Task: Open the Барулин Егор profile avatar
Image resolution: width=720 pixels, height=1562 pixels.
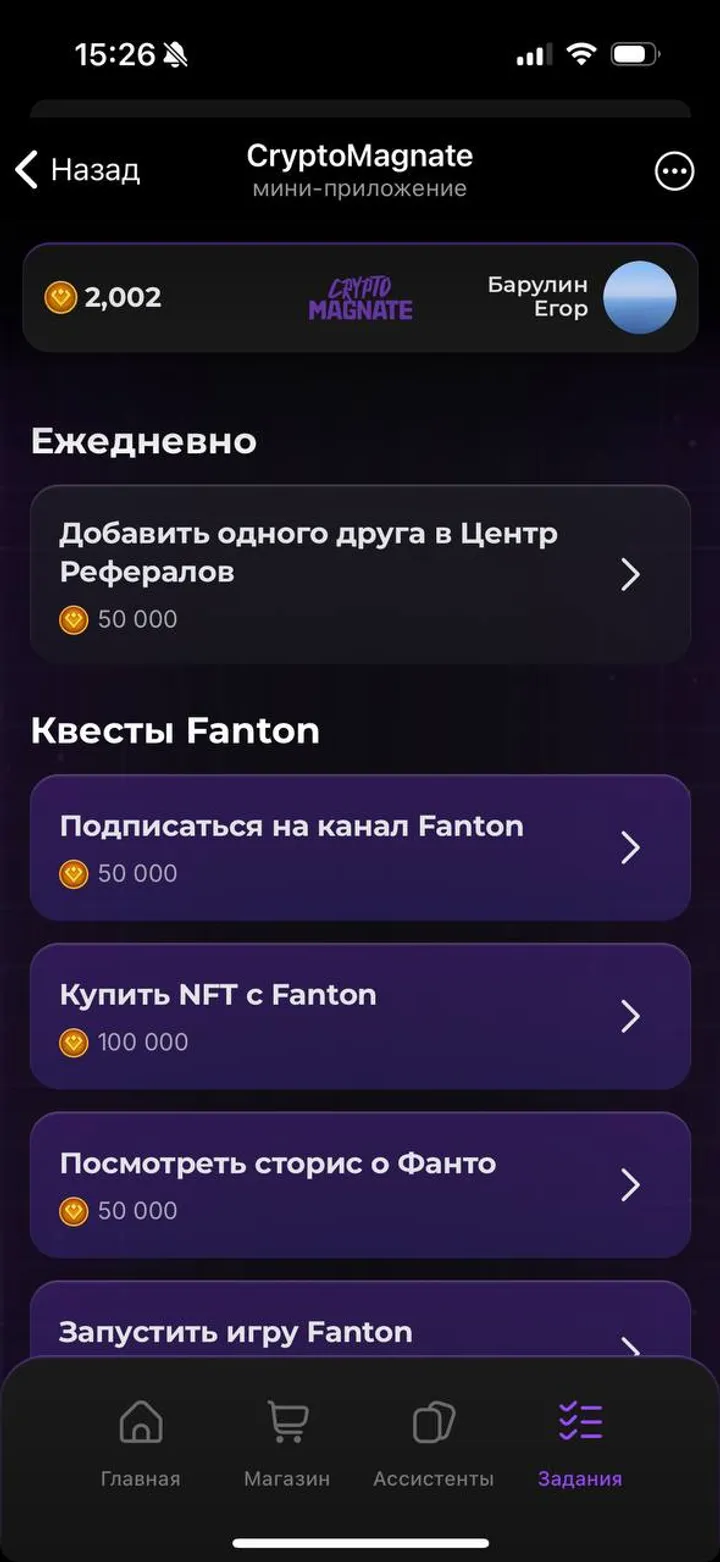Action: point(641,296)
